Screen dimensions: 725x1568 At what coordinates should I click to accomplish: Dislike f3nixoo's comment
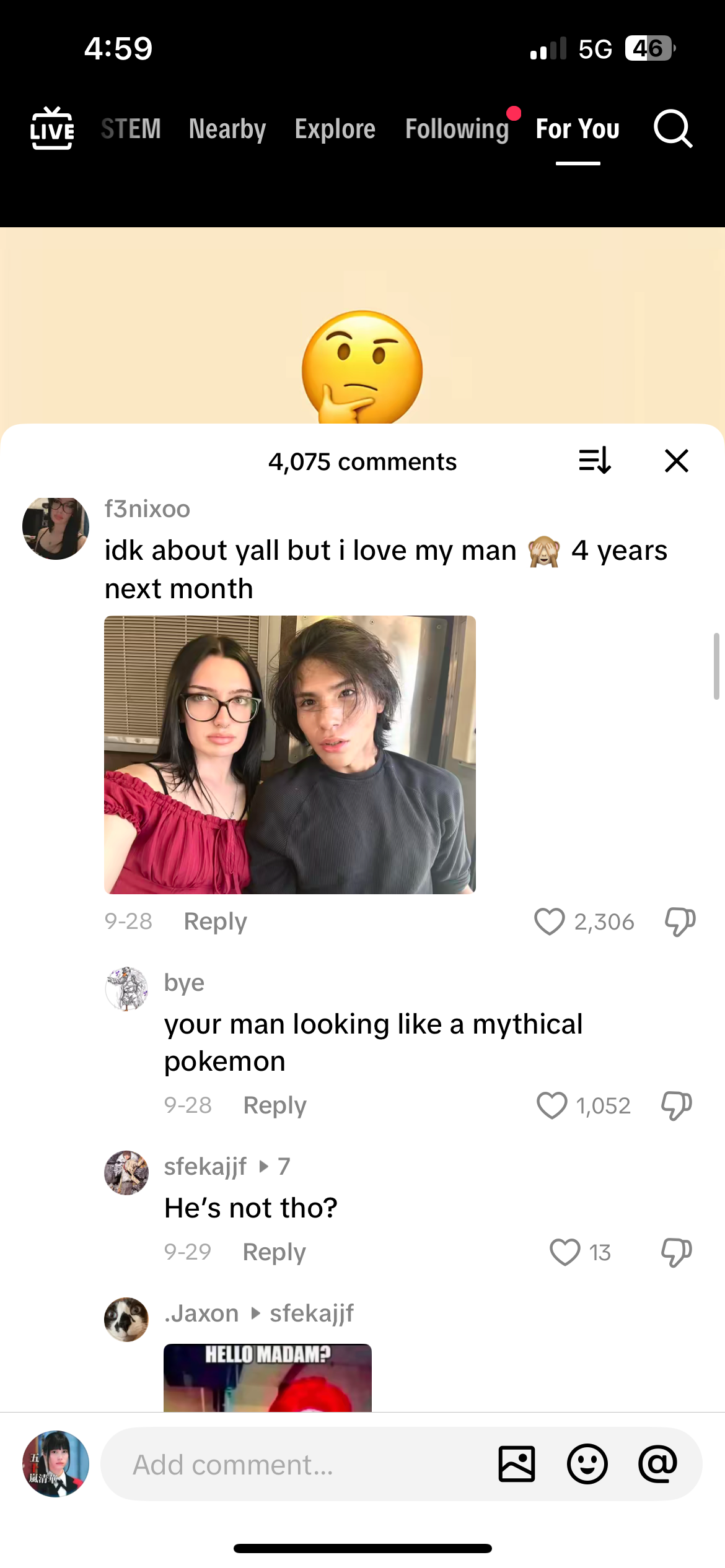(x=680, y=921)
